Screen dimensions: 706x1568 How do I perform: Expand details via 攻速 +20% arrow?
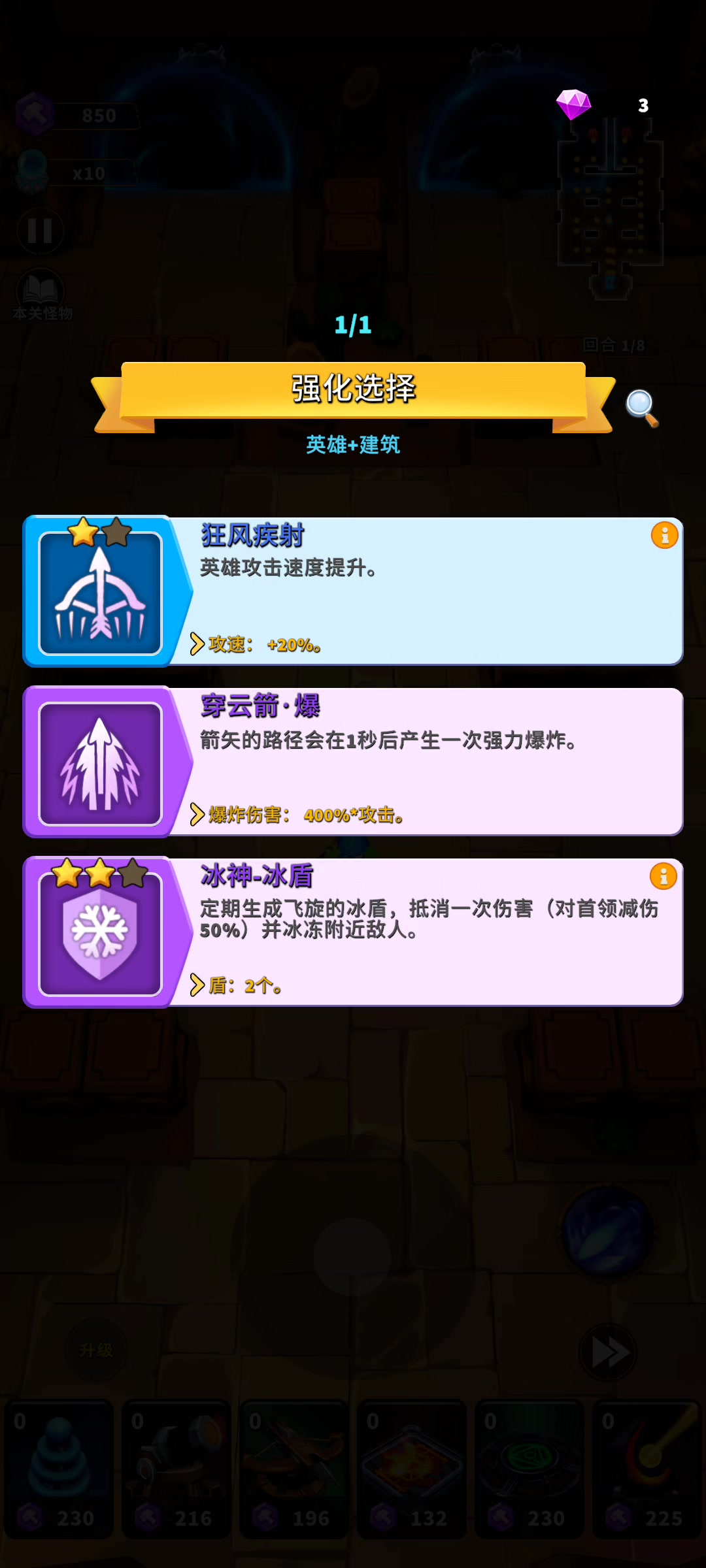tap(197, 644)
